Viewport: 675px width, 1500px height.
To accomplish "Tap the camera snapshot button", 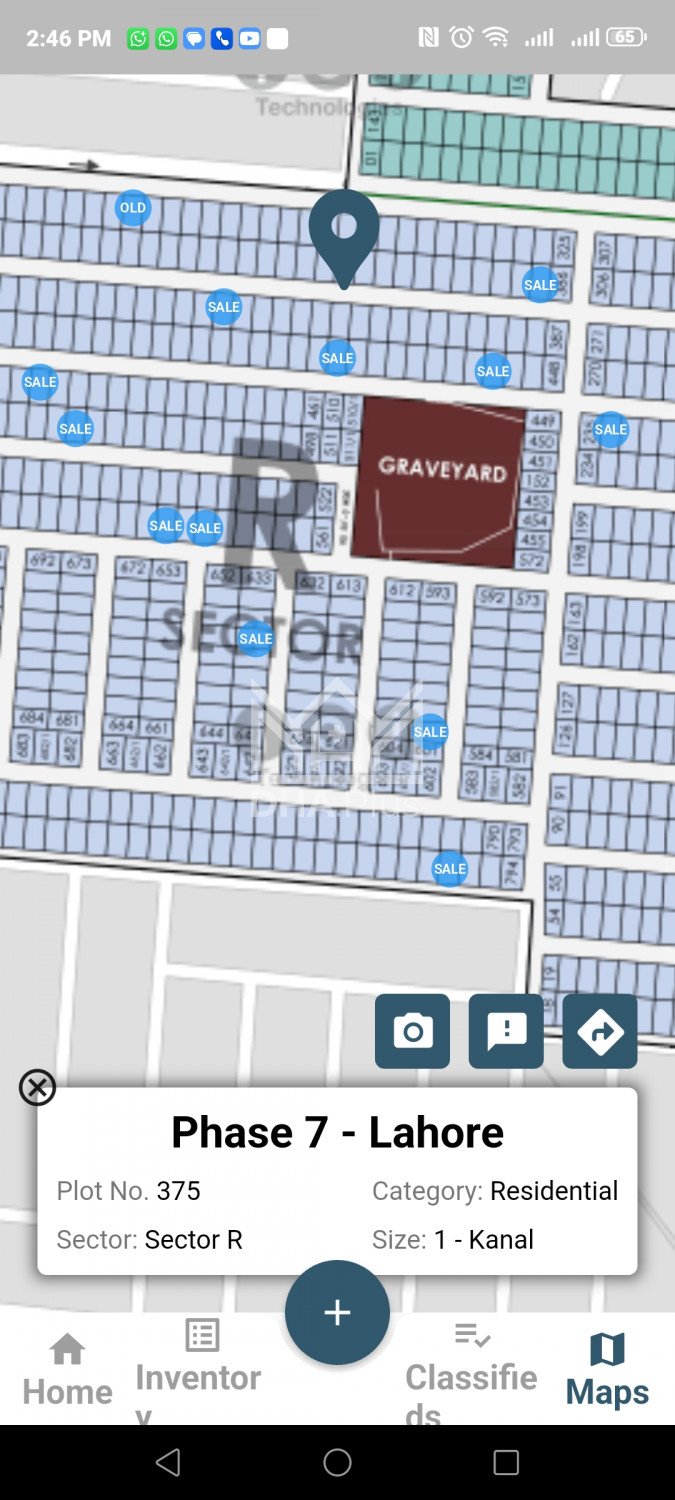I will coord(412,1031).
